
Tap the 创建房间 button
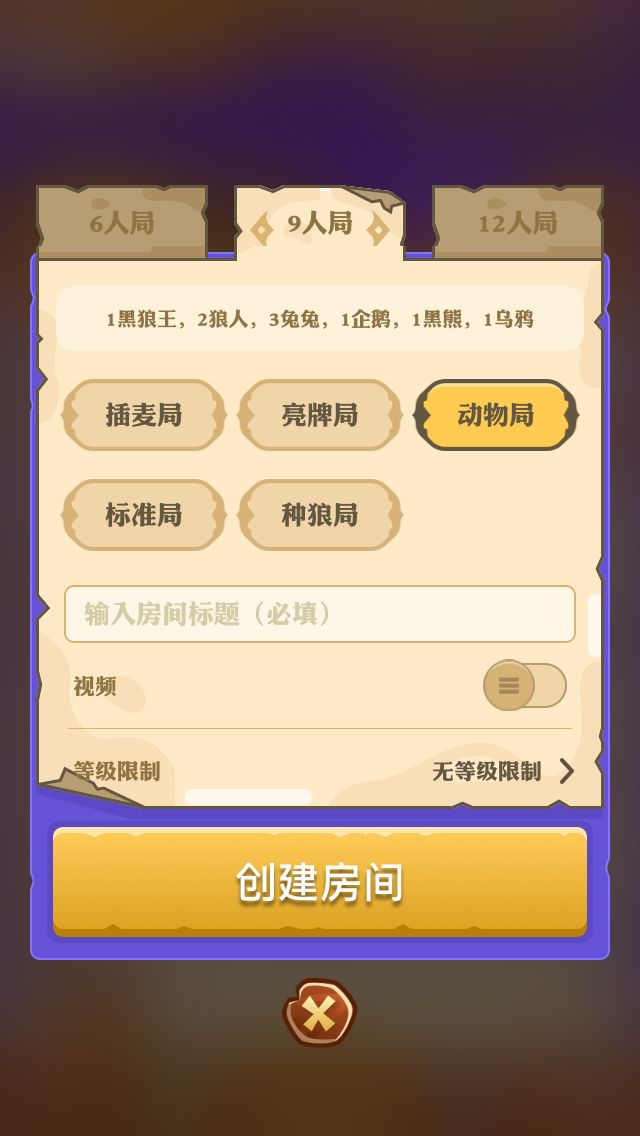[320, 881]
